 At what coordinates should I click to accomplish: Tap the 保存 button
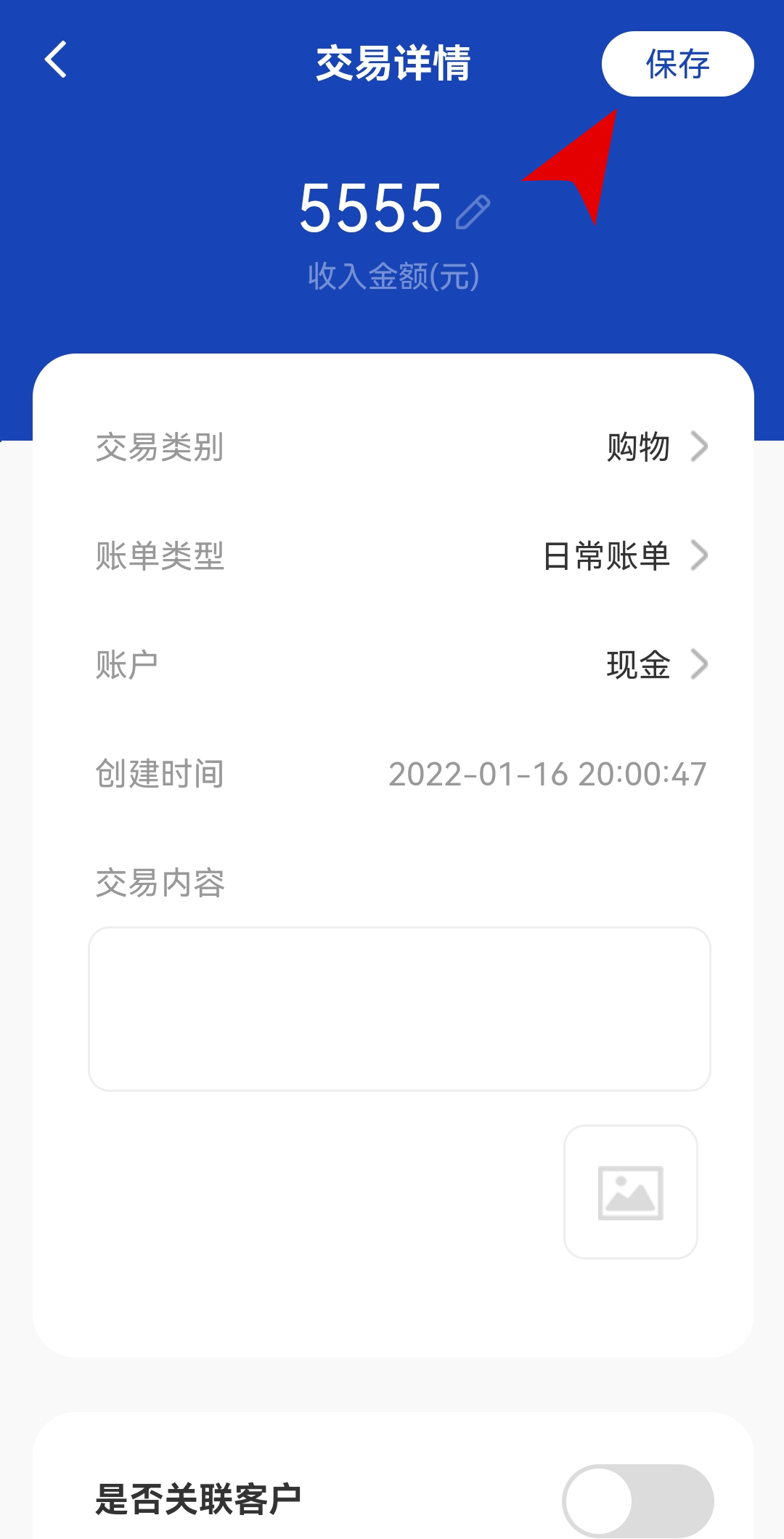[x=677, y=64]
